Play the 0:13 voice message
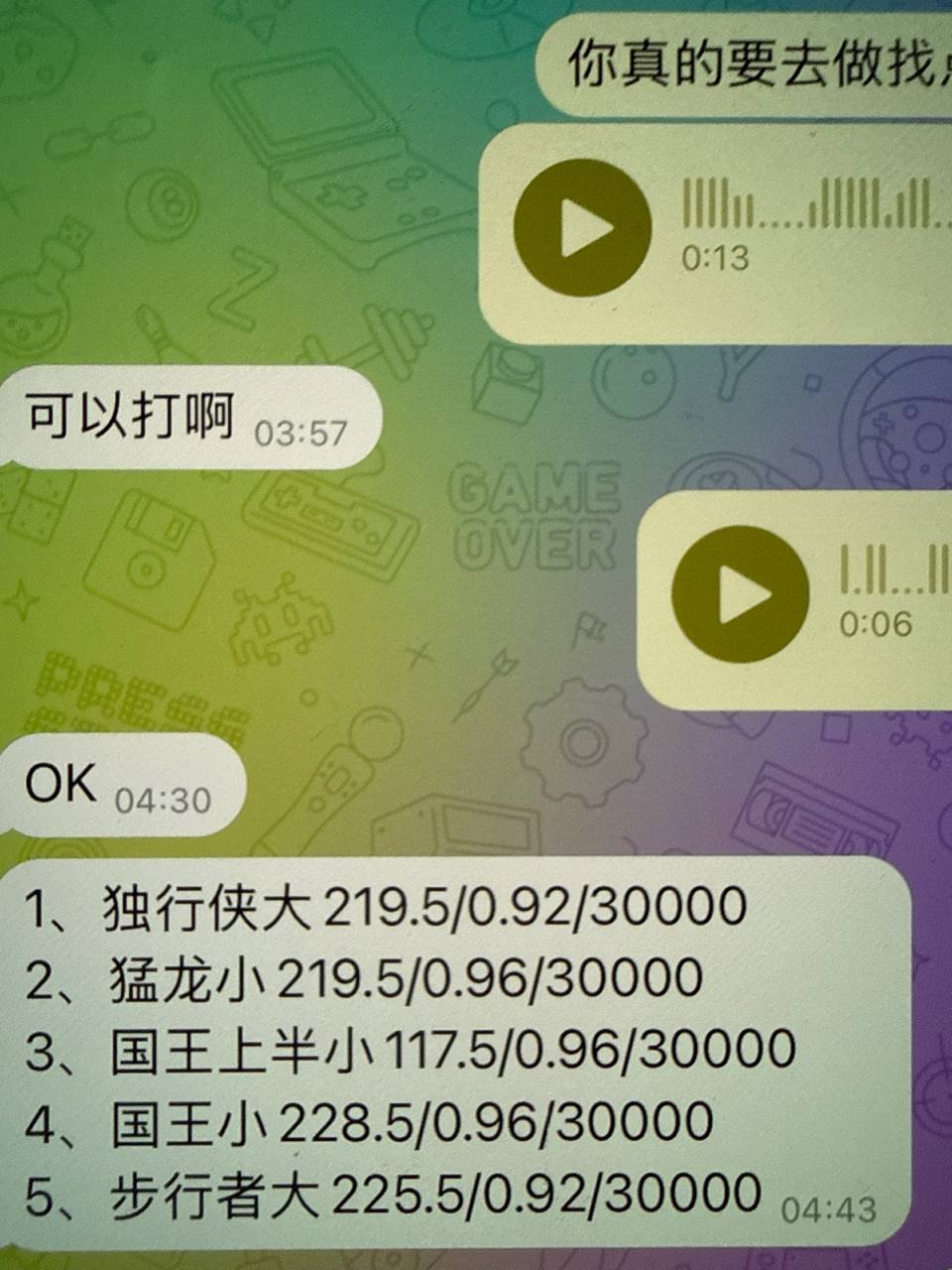This screenshot has width=952, height=1270. [582, 228]
